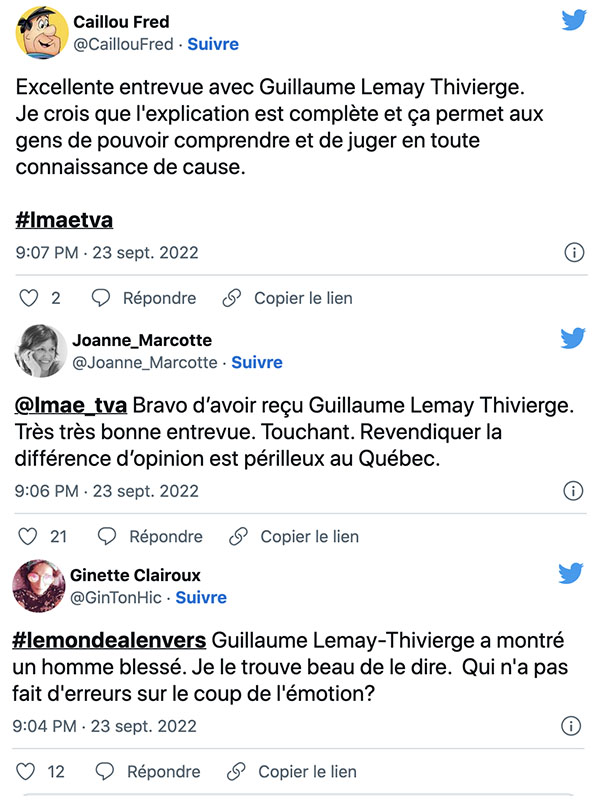
Task: Follow Ginette Clairoux via Suivre
Action: [x=201, y=597]
